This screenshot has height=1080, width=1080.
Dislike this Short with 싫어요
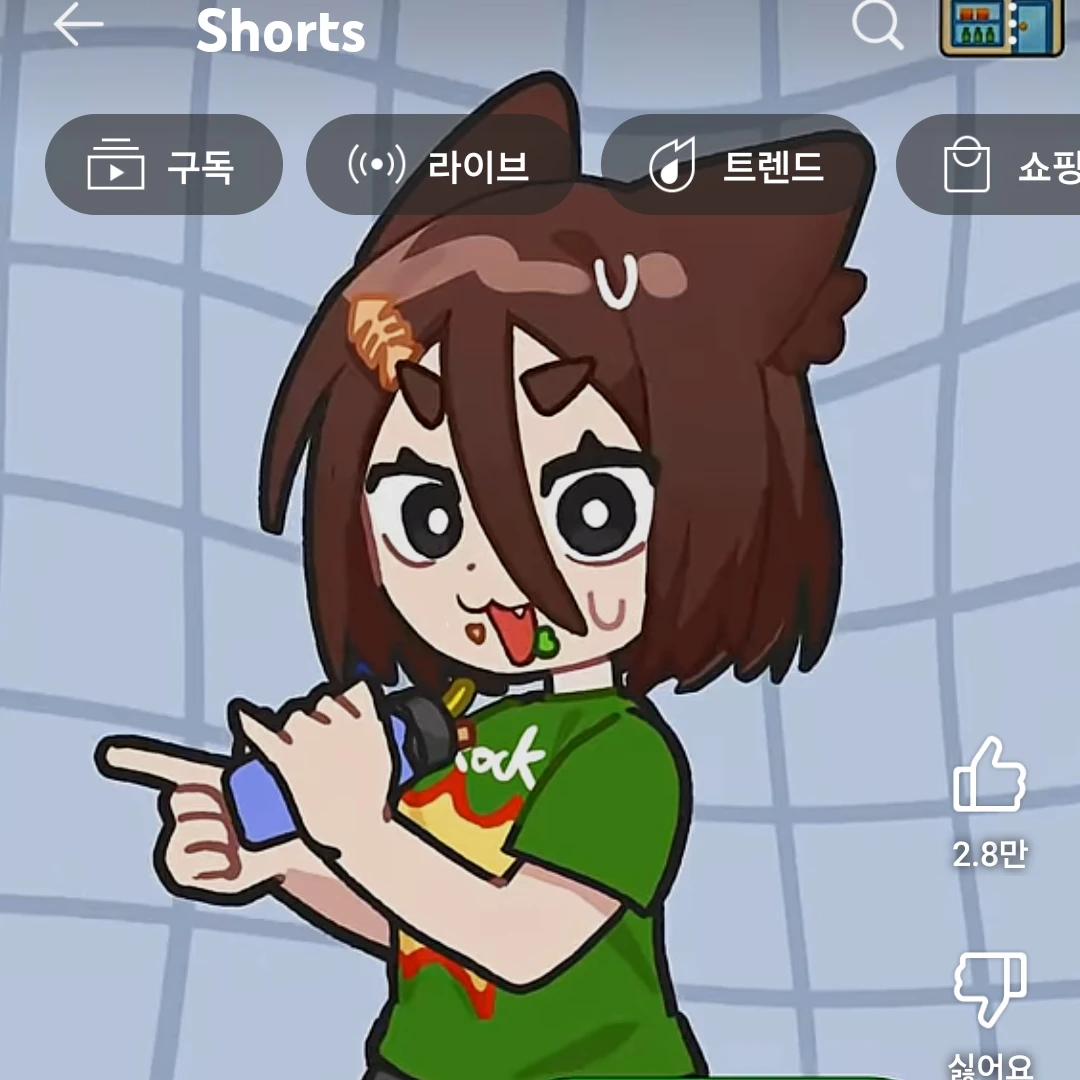(x=989, y=990)
